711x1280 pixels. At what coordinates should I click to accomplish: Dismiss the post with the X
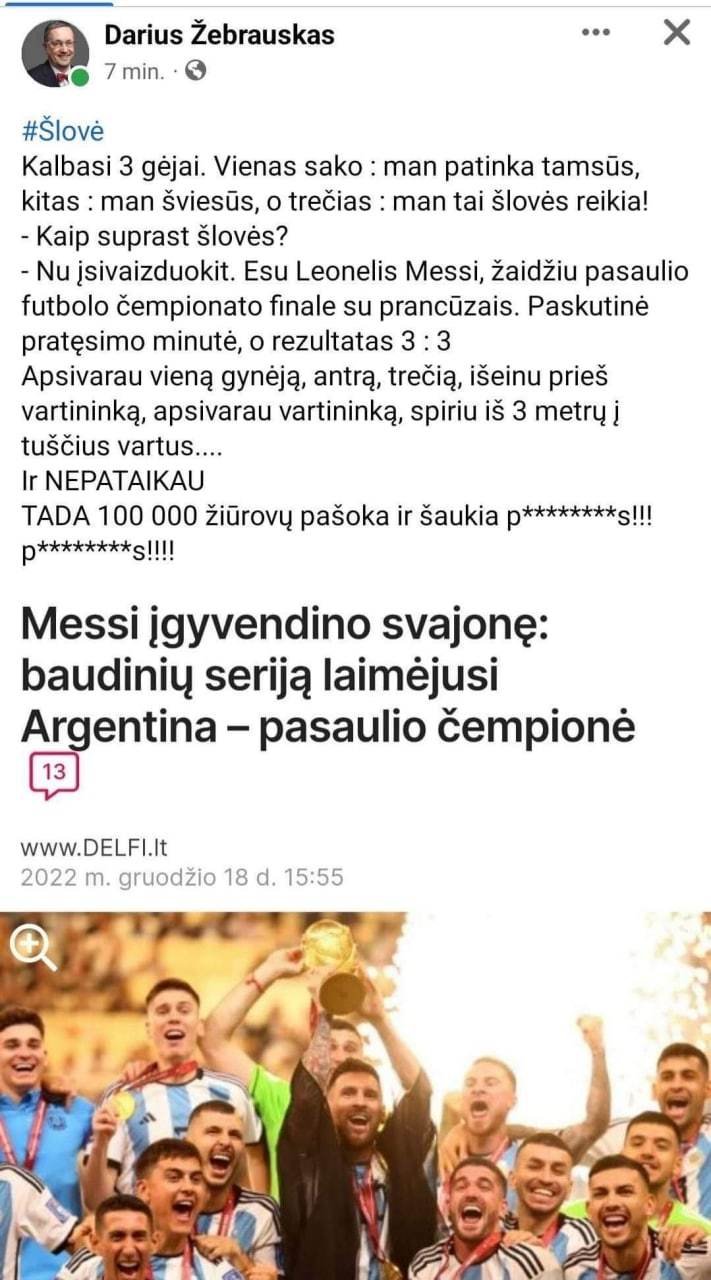point(677,32)
